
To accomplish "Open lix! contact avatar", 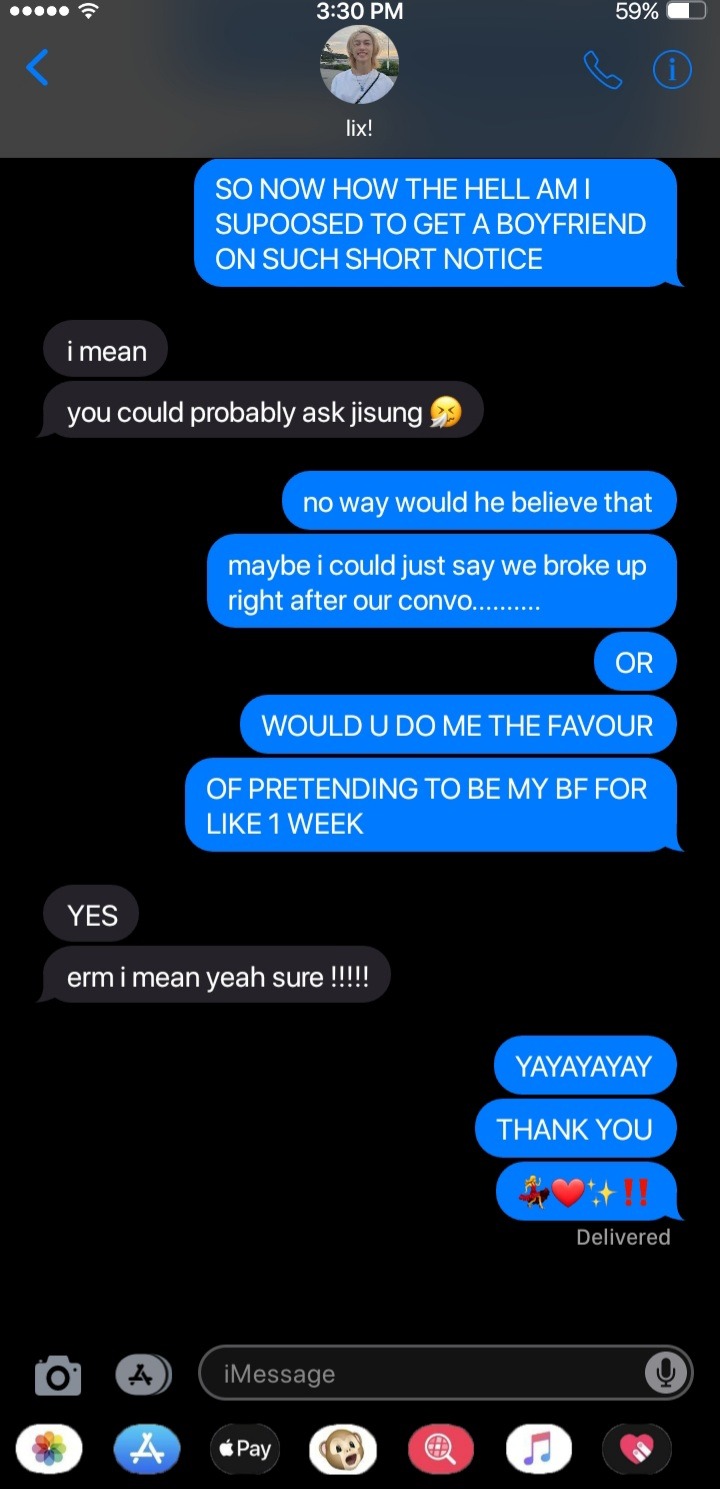I will point(359,66).
